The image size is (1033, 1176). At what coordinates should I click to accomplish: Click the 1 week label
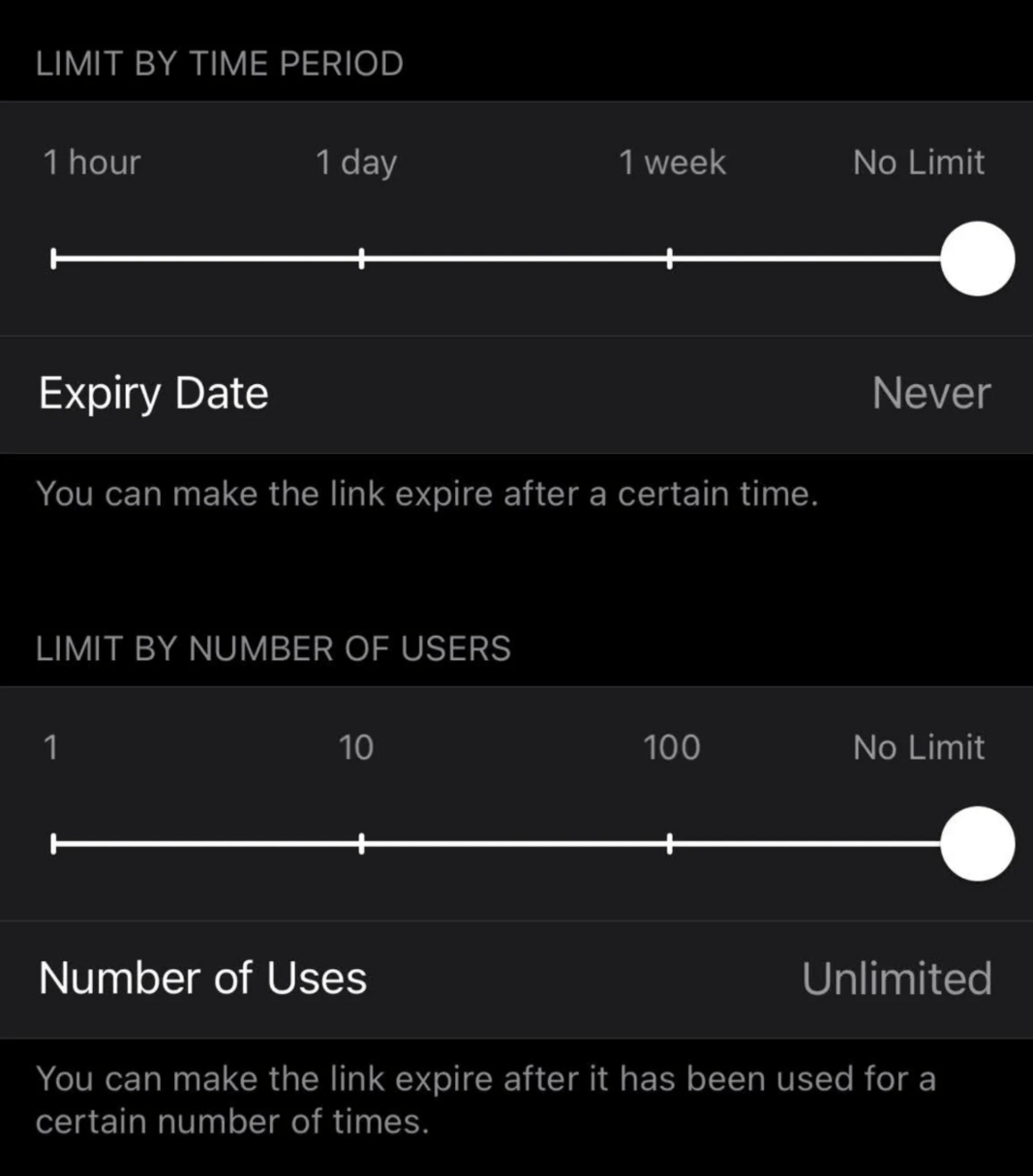pos(672,163)
